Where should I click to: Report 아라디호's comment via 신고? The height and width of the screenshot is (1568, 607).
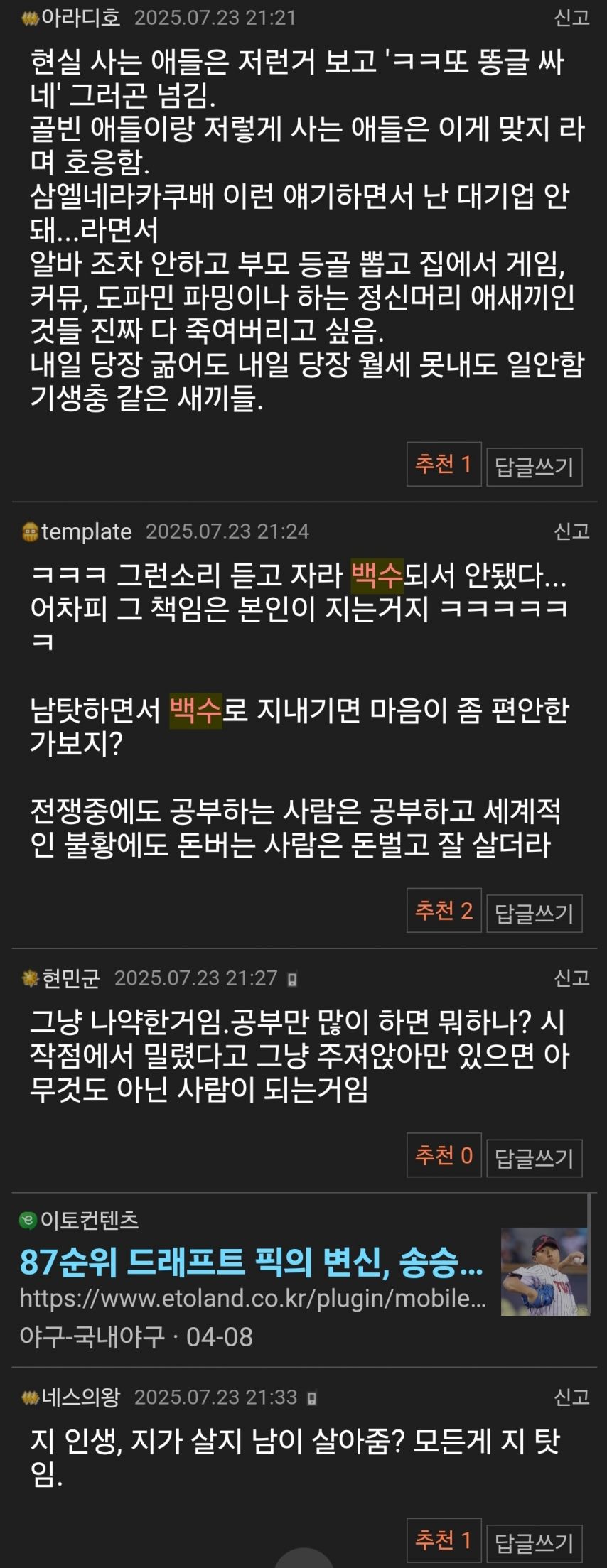[x=571, y=17]
